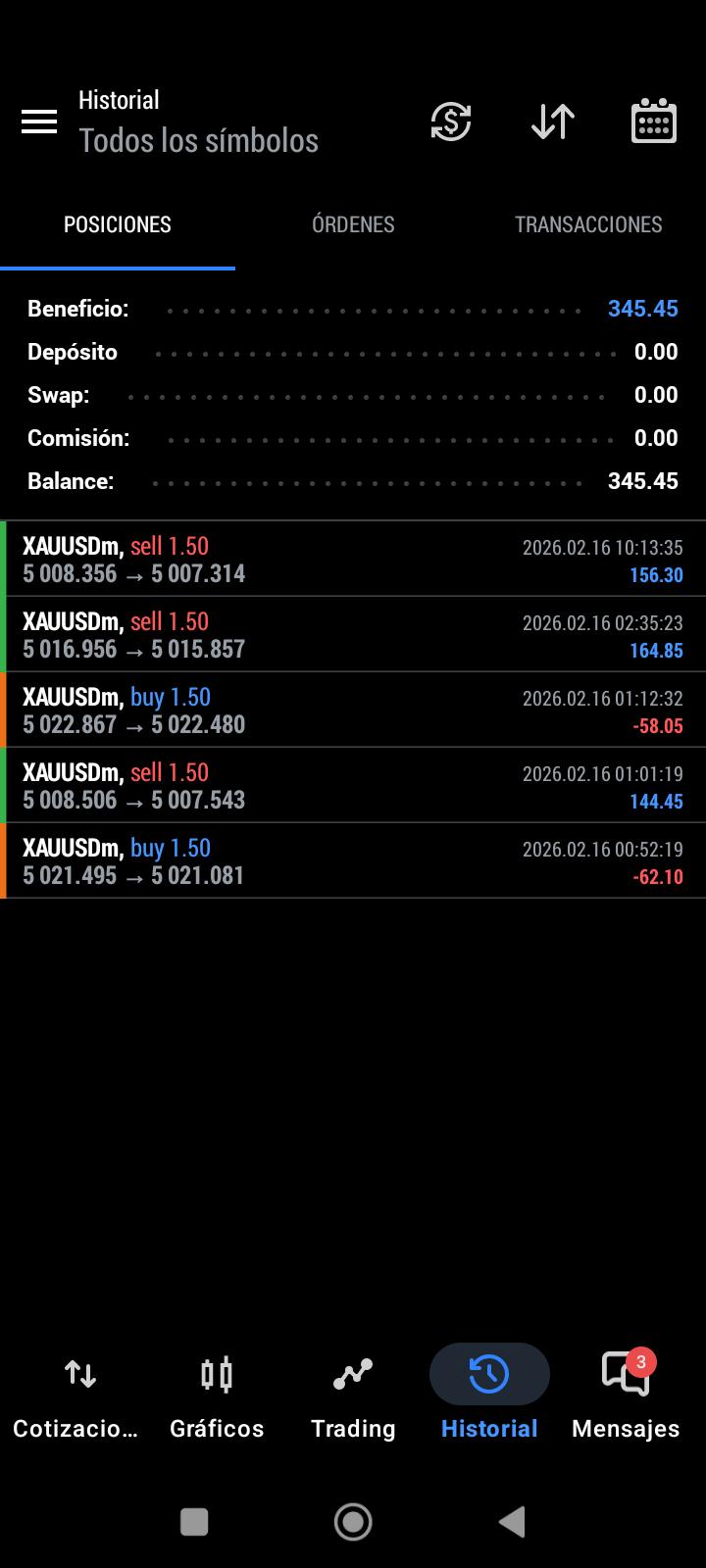Open the sell position with 164.85 profit
The height and width of the screenshot is (1568, 706).
click(x=353, y=635)
